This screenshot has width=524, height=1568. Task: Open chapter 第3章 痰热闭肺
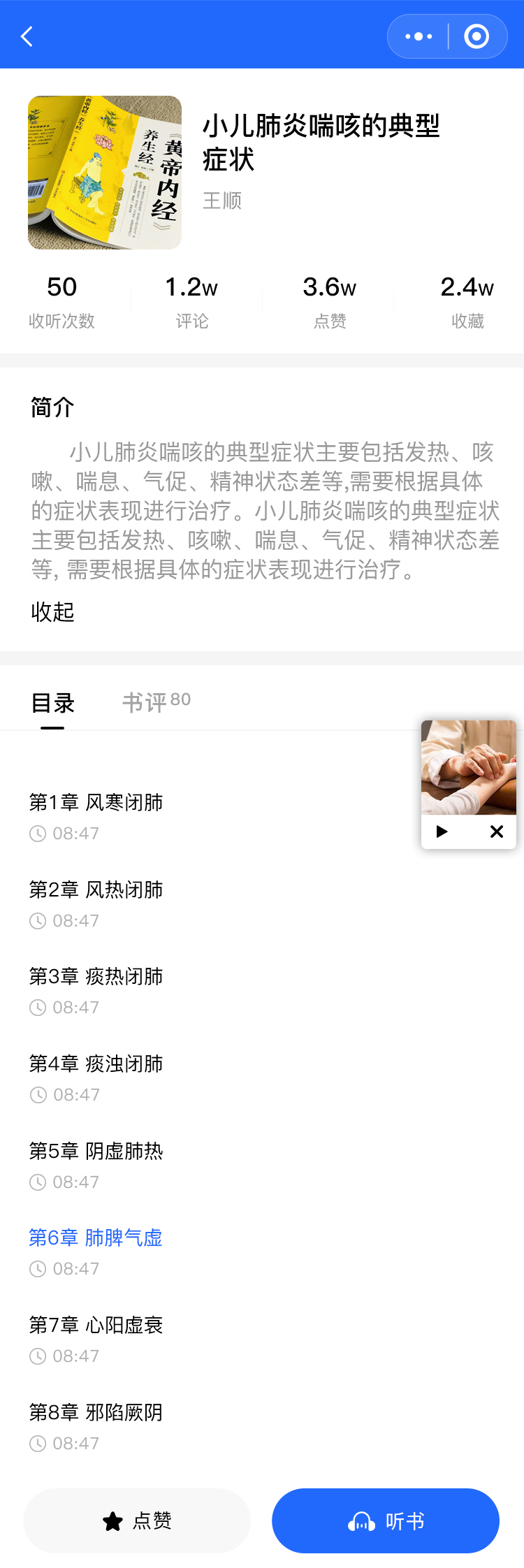[x=96, y=977]
